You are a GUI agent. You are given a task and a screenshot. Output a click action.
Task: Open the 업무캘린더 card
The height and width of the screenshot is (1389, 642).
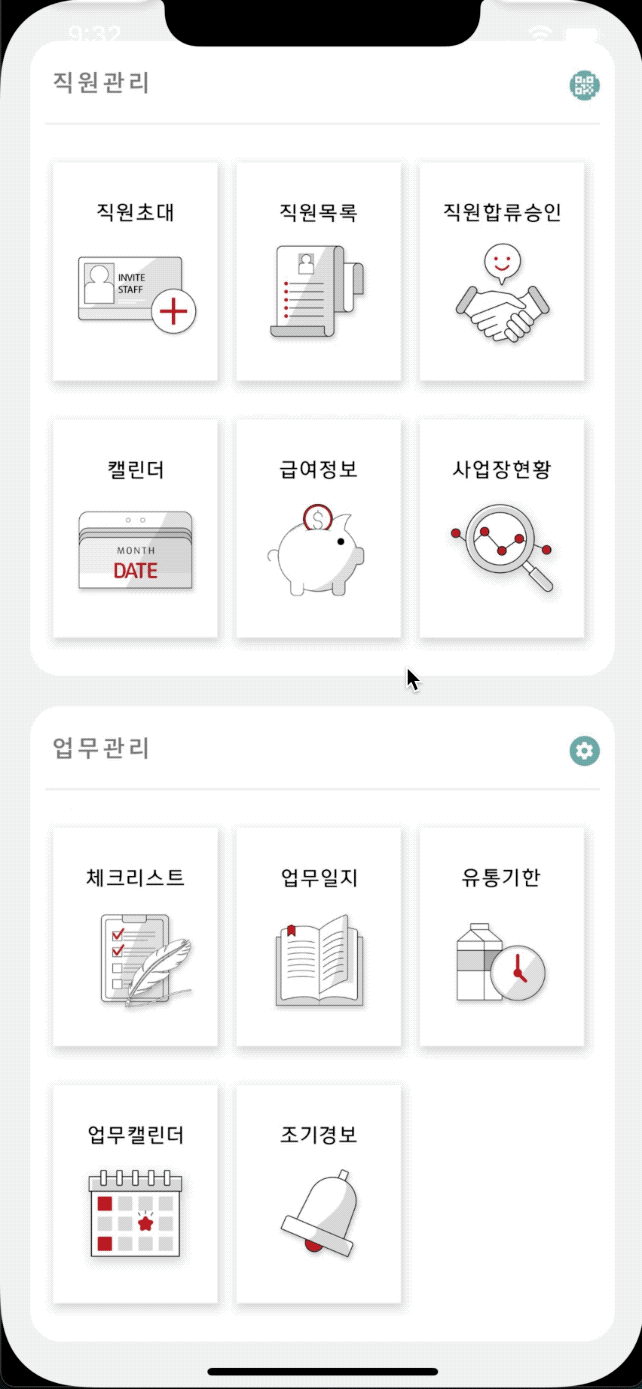(x=135, y=1194)
